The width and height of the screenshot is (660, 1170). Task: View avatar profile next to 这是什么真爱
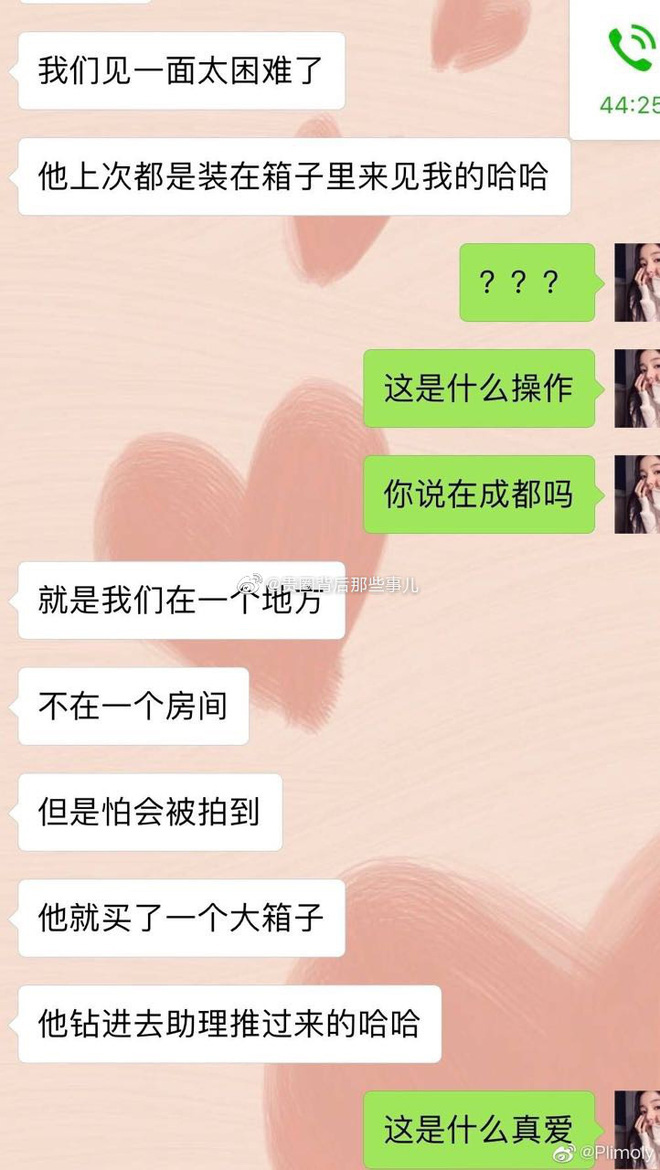(x=637, y=1128)
